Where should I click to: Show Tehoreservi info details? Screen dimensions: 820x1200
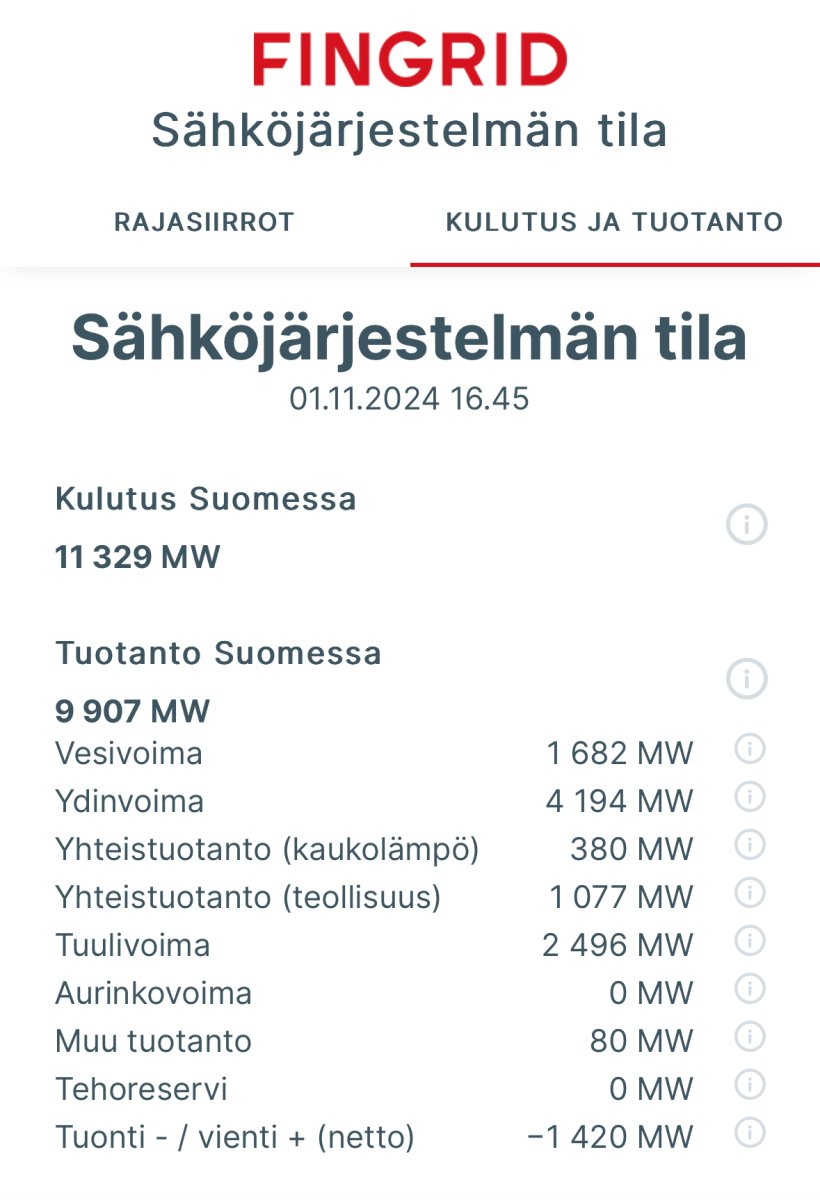[x=749, y=1085]
